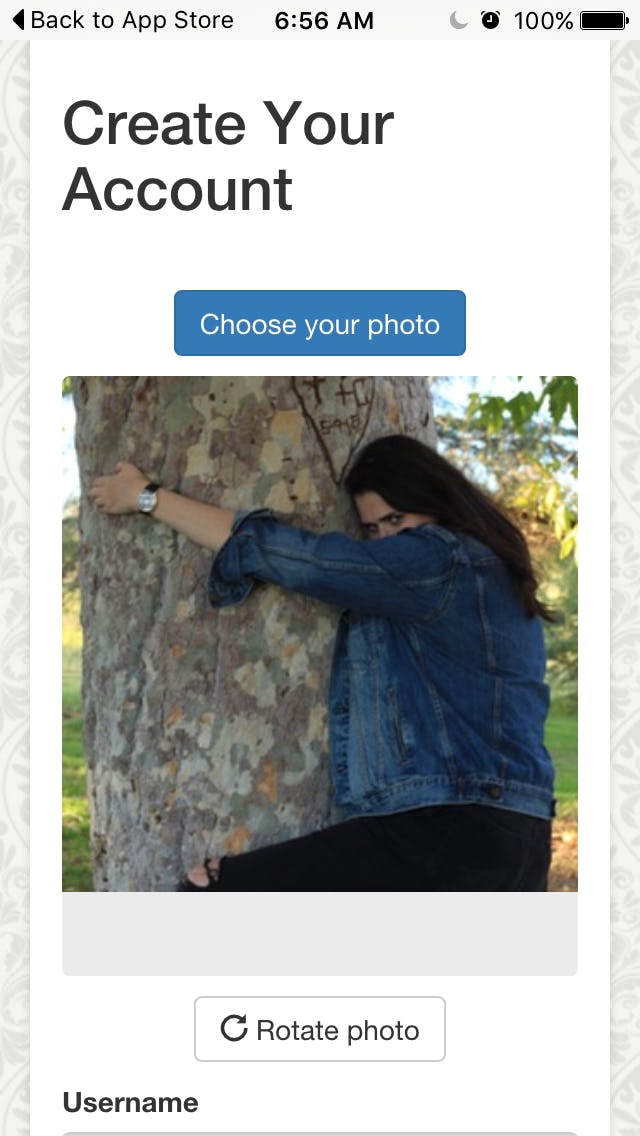
Task: Go back to App Store
Action: (122, 20)
